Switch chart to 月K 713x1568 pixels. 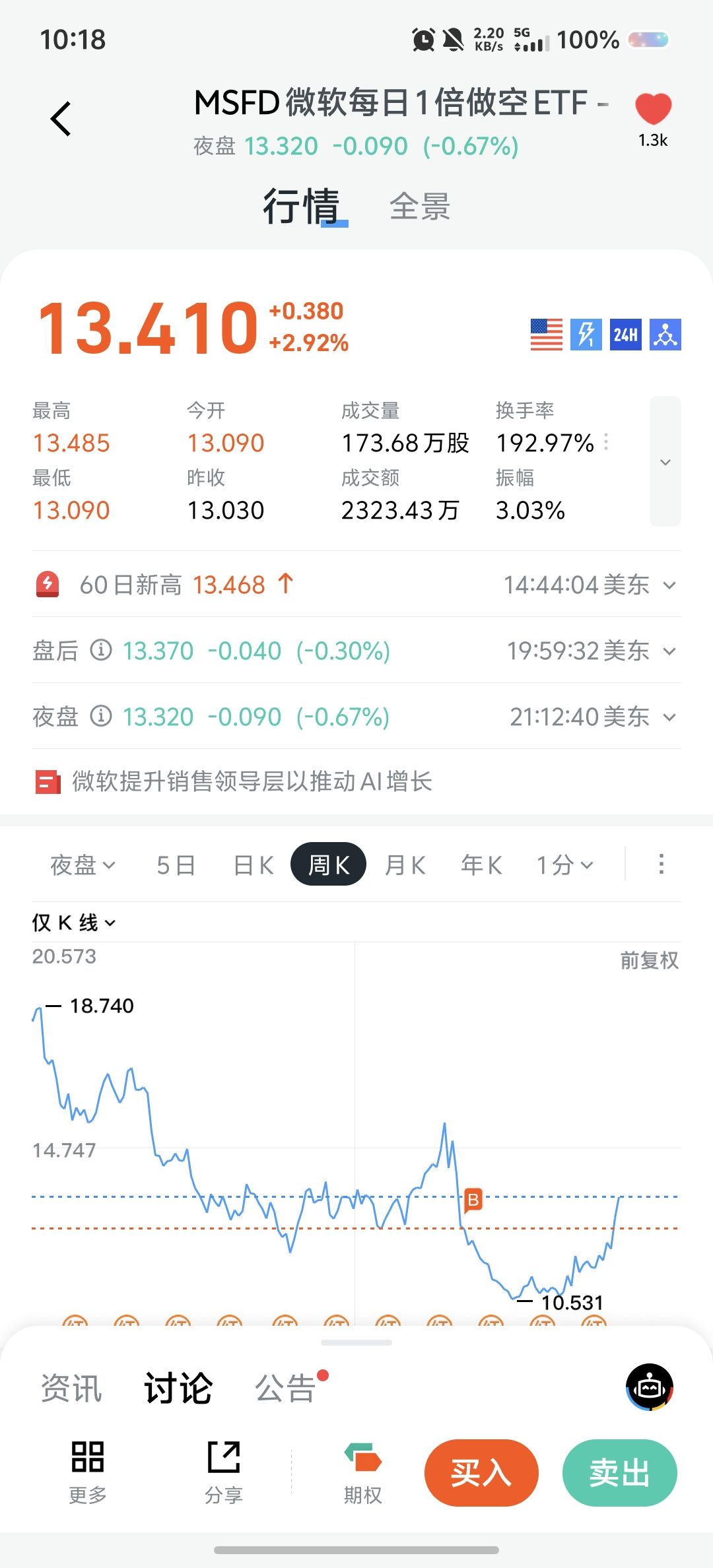405,865
